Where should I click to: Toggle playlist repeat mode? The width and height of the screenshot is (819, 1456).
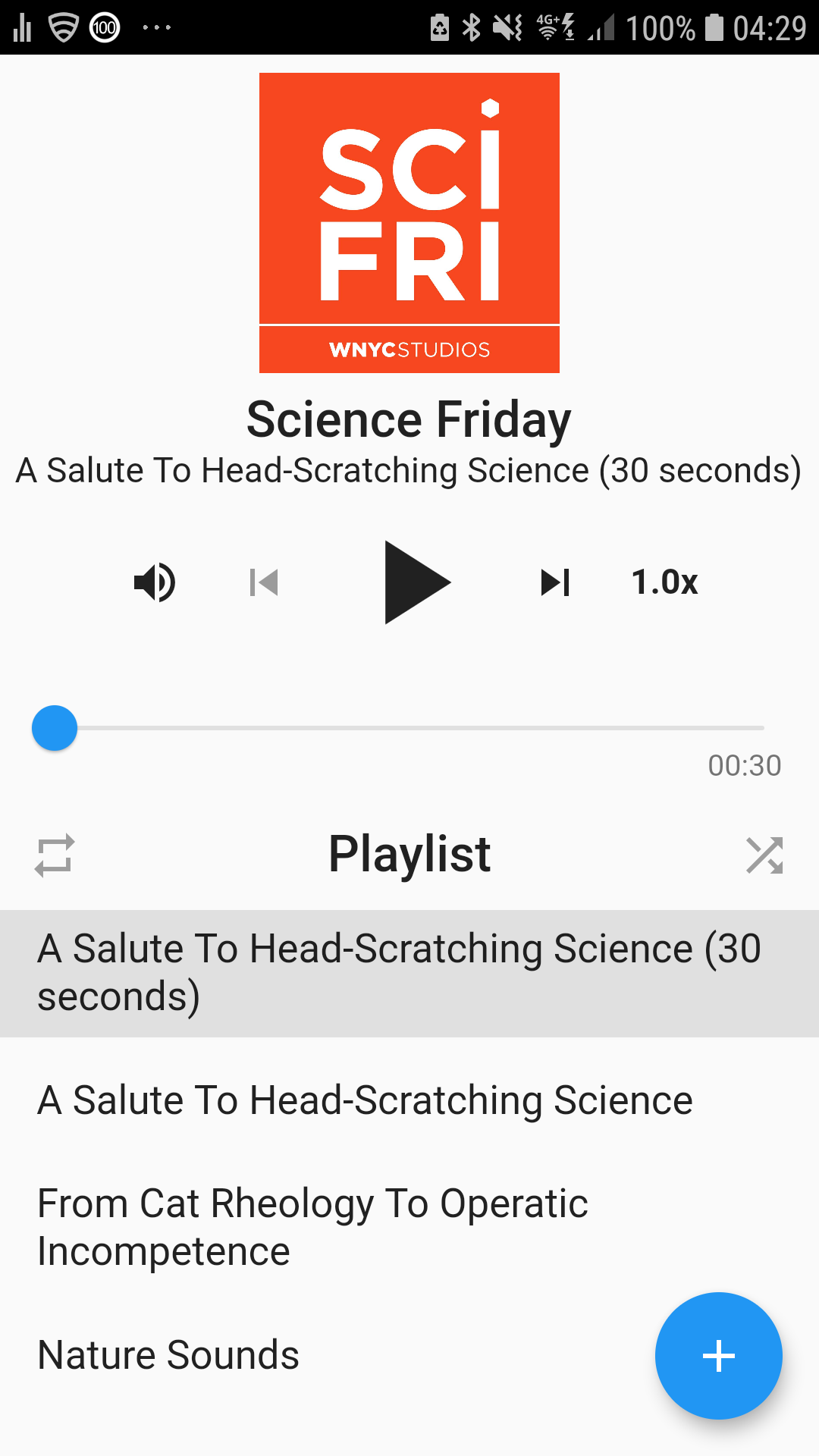pos(55,855)
